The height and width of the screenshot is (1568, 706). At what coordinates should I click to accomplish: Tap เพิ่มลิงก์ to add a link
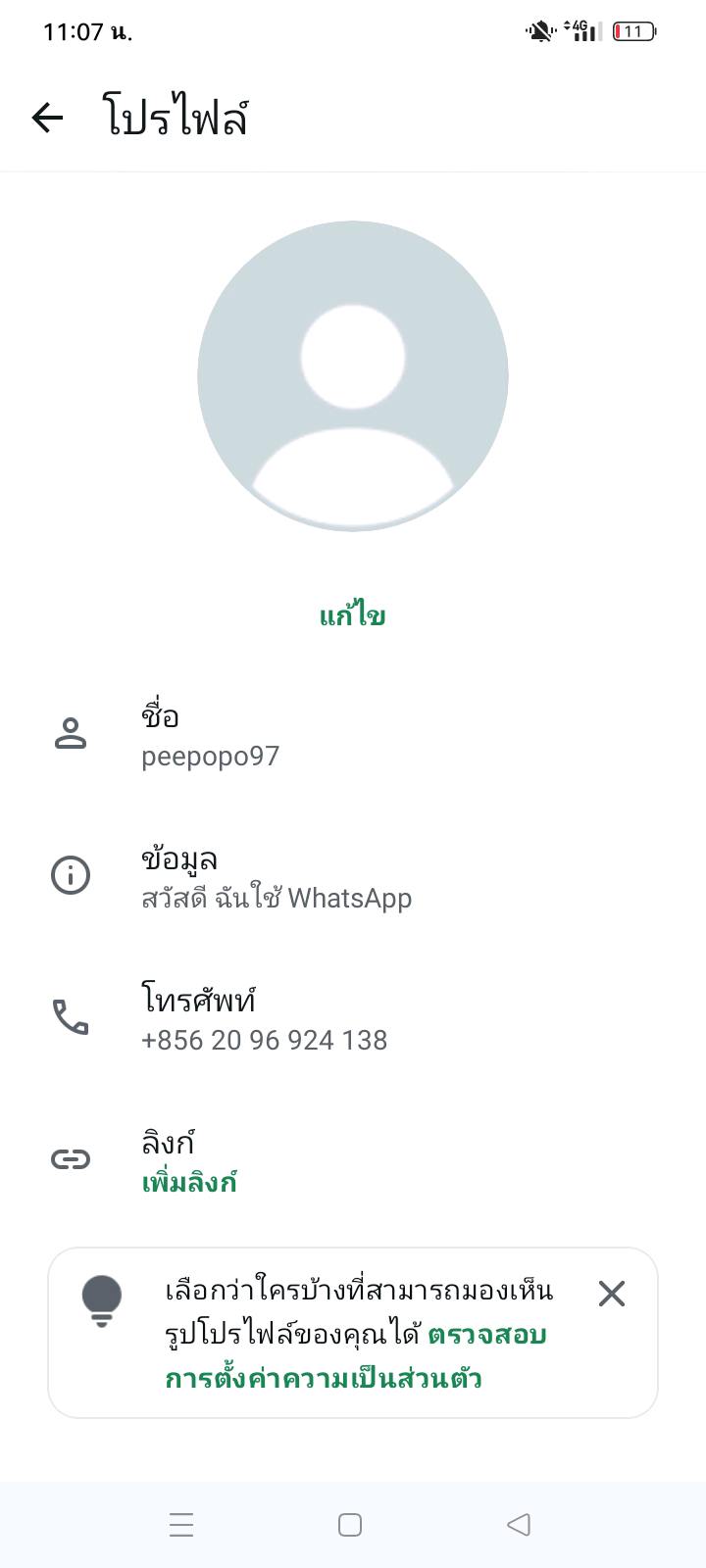[x=190, y=1183]
